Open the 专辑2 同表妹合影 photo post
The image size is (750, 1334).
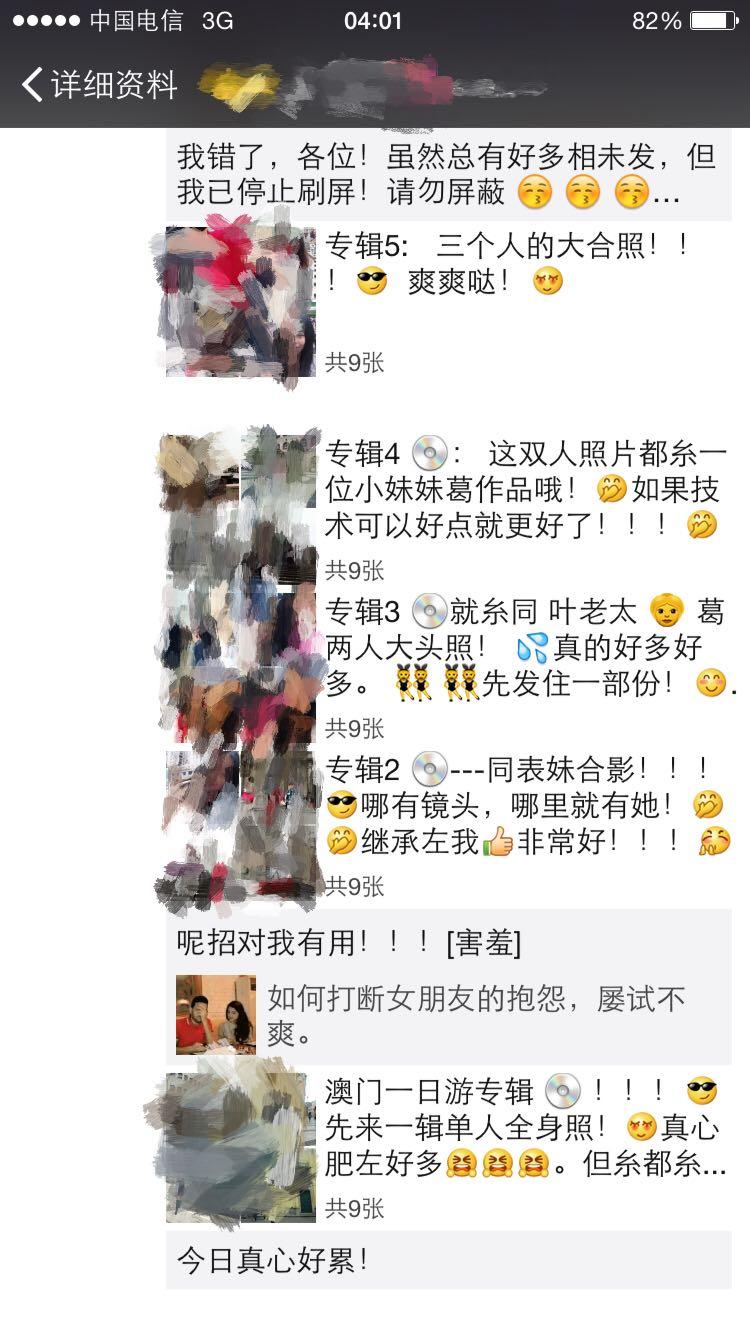[241, 822]
